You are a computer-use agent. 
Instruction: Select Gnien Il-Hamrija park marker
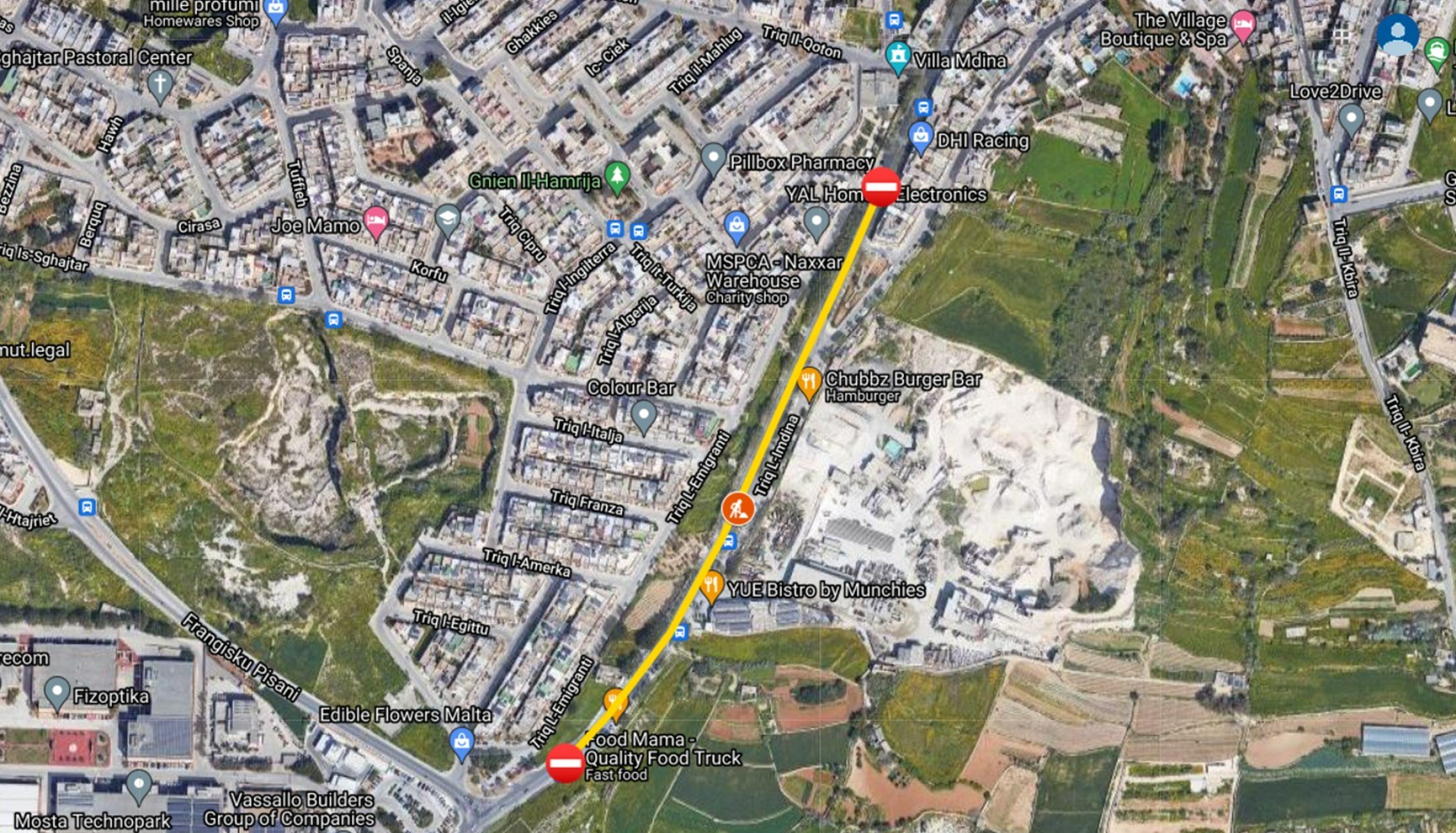click(x=617, y=176)
